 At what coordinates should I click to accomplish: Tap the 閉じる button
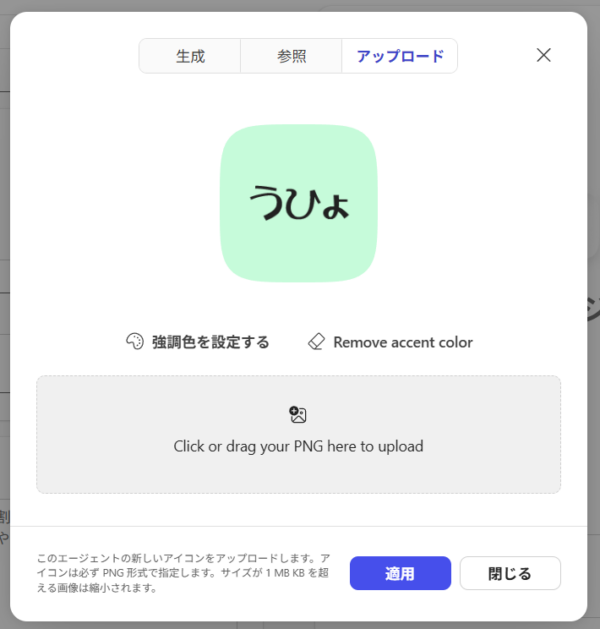[510, 574]
